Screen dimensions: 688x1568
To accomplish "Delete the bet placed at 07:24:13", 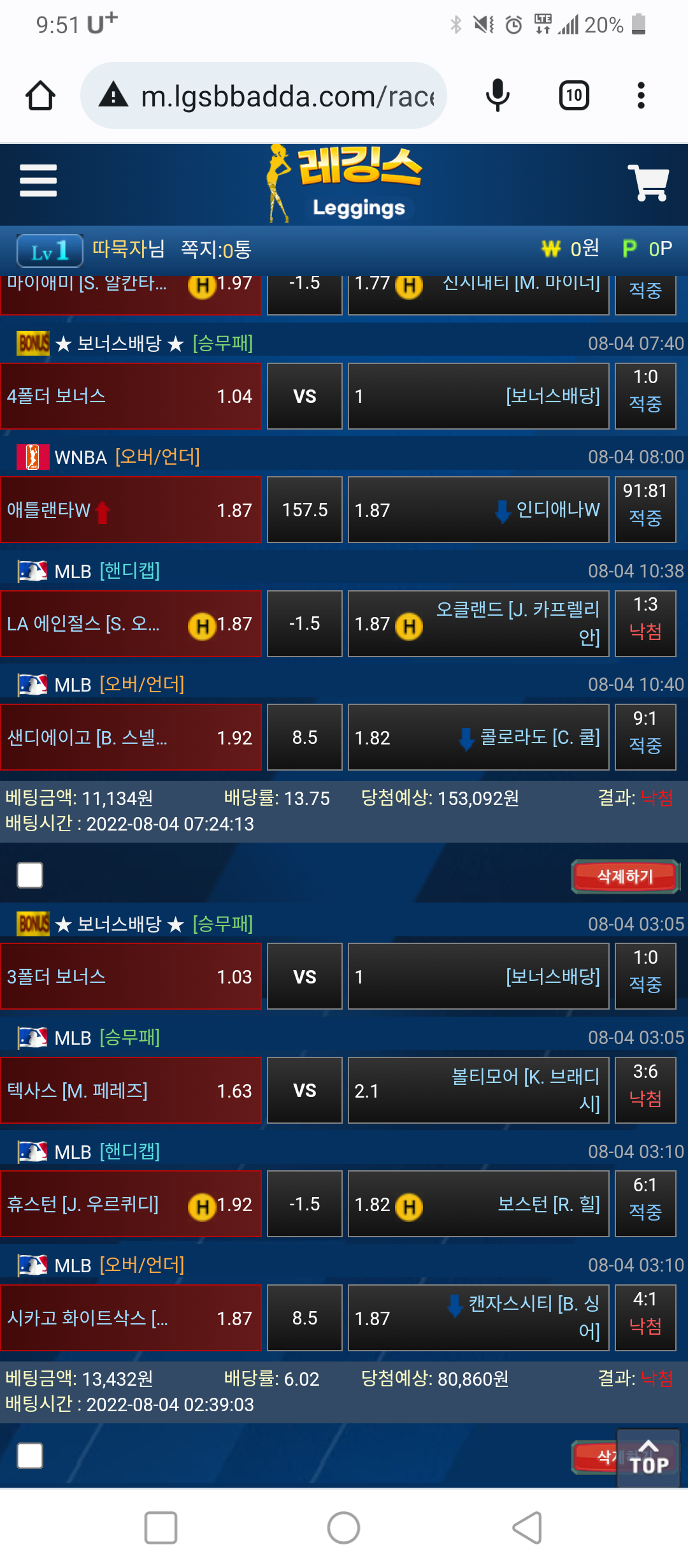I will click(625, 876).
